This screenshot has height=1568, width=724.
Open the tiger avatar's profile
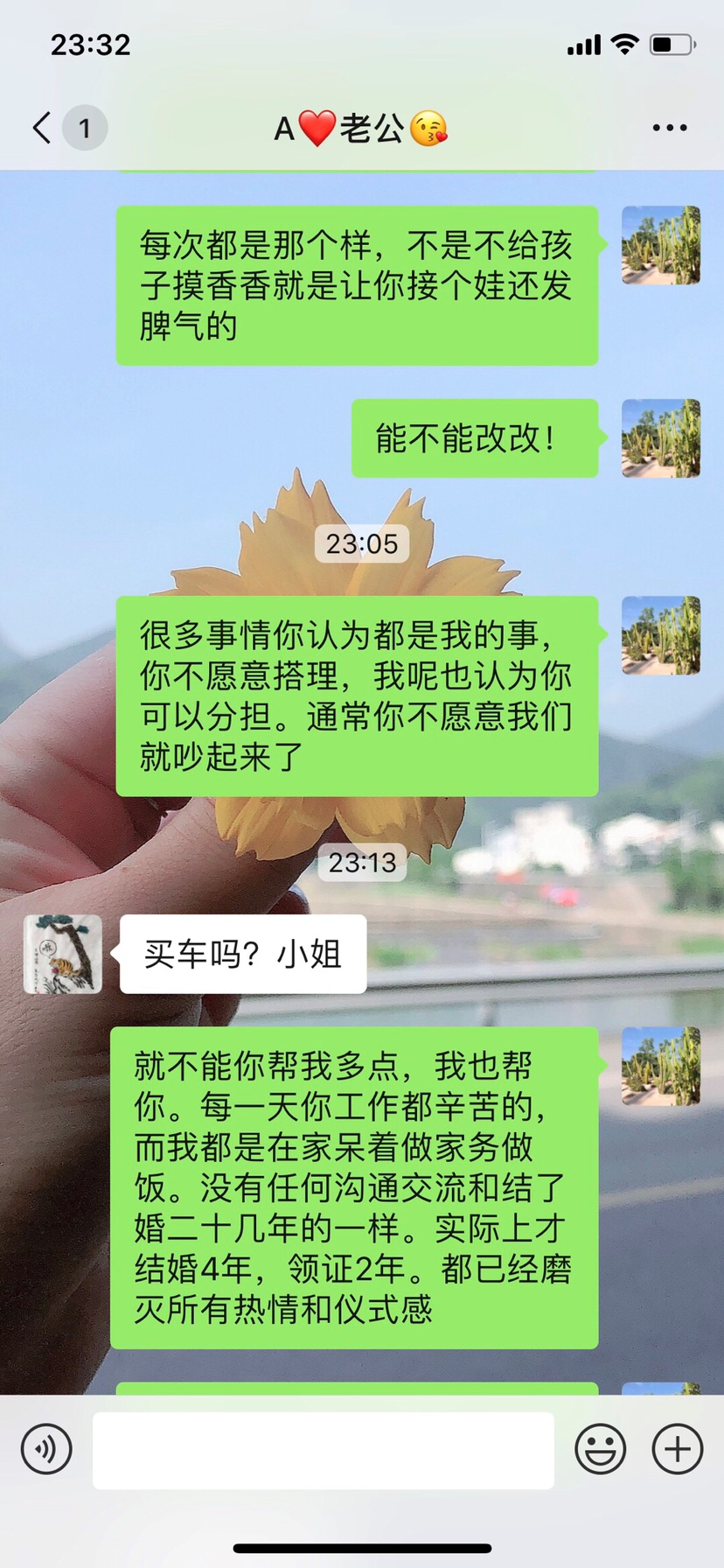pyautogui.click(x=62, y=954)
